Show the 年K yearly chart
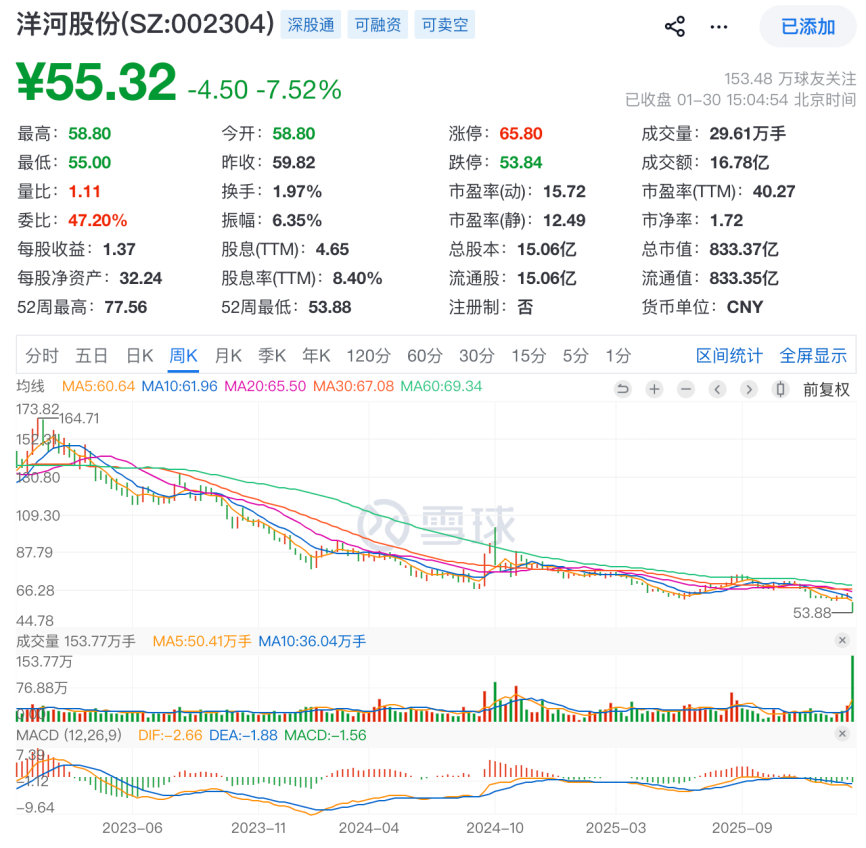This screenshot has width=866, height=848. (x=316, y=355)
